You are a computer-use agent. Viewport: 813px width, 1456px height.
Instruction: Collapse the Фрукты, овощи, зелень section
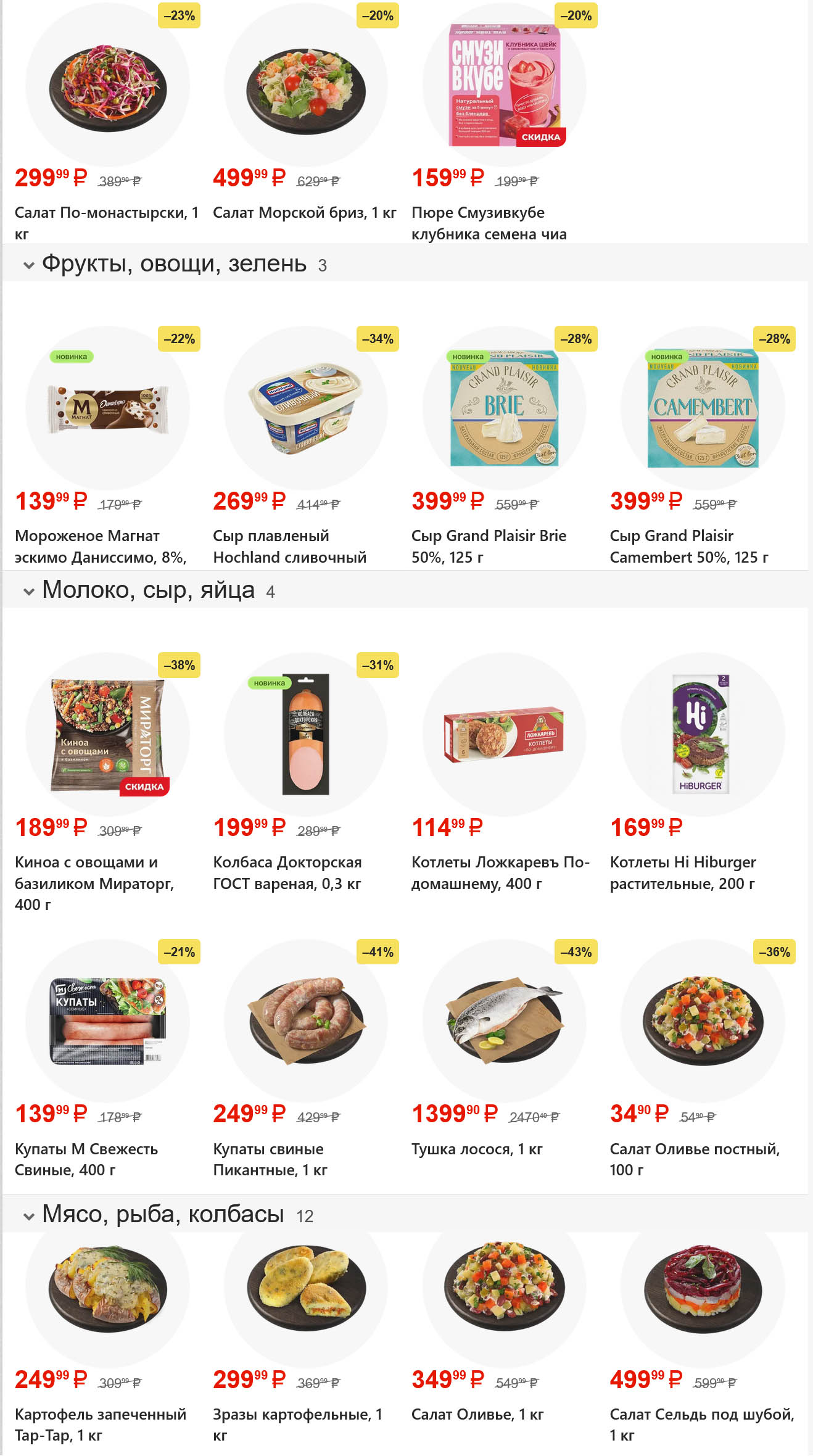[29, 265]
